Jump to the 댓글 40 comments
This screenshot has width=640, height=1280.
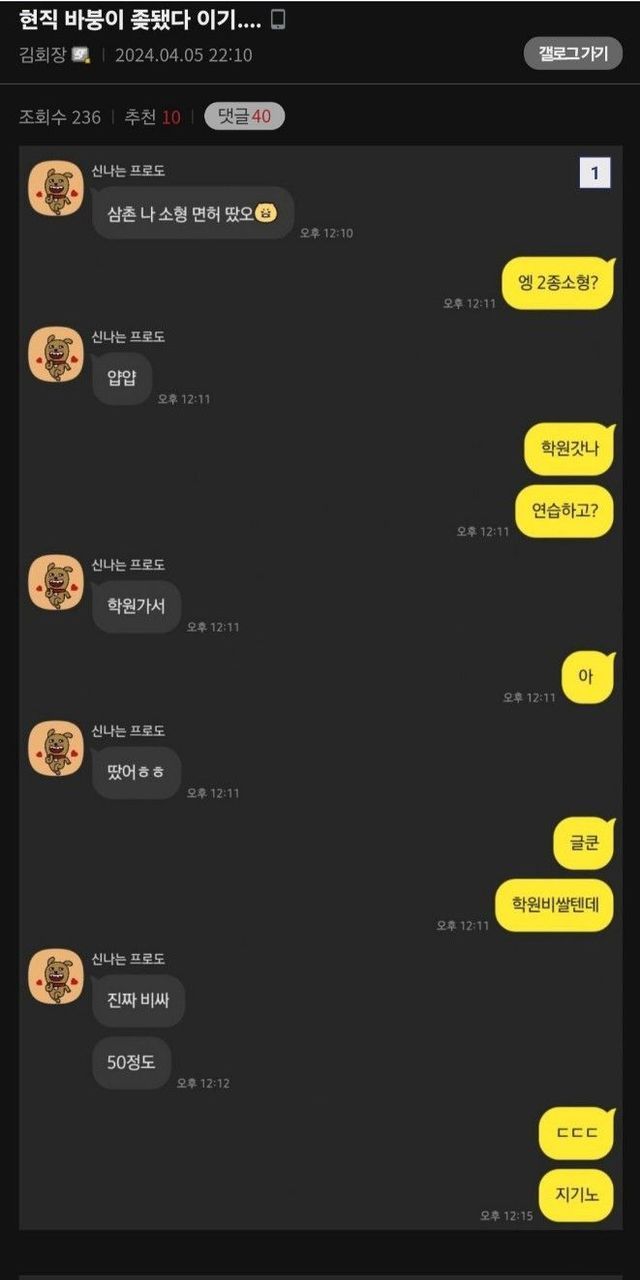click(244, 117)
